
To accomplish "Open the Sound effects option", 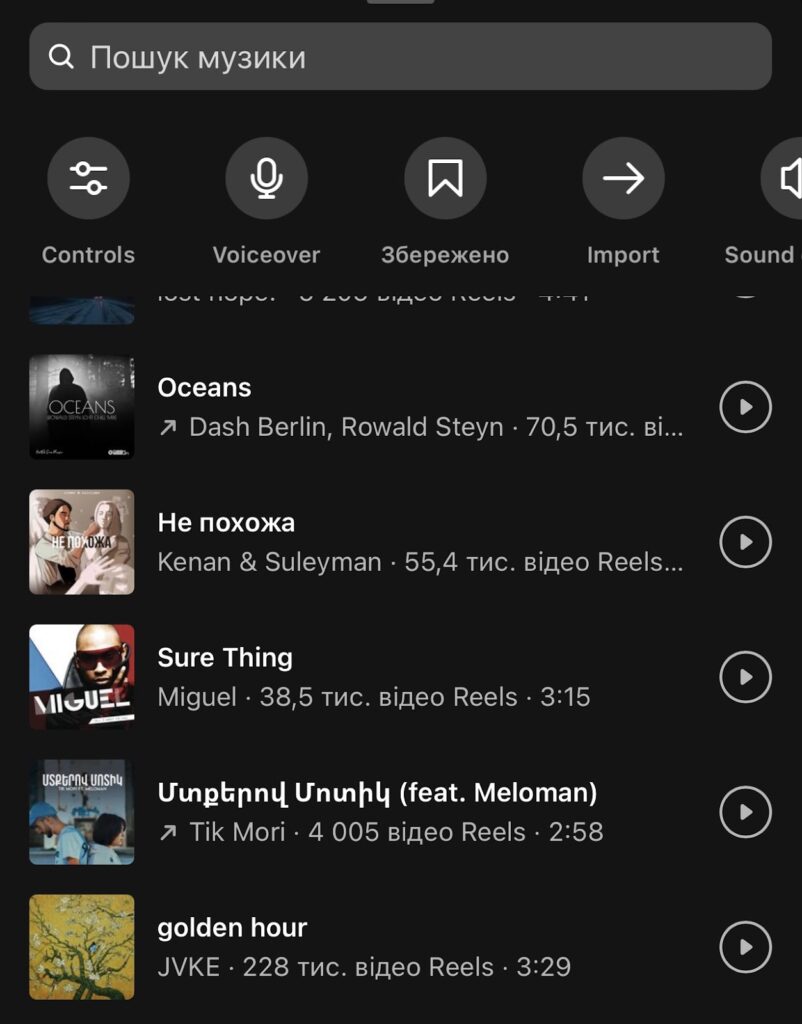I will (785, 178).
